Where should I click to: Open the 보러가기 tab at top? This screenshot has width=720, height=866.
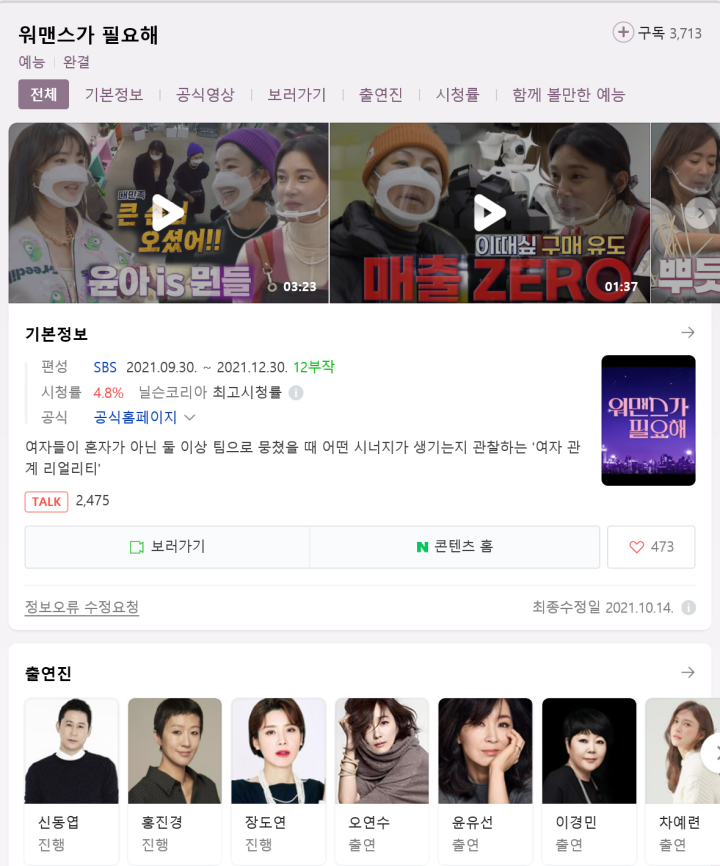coord(296,94)
